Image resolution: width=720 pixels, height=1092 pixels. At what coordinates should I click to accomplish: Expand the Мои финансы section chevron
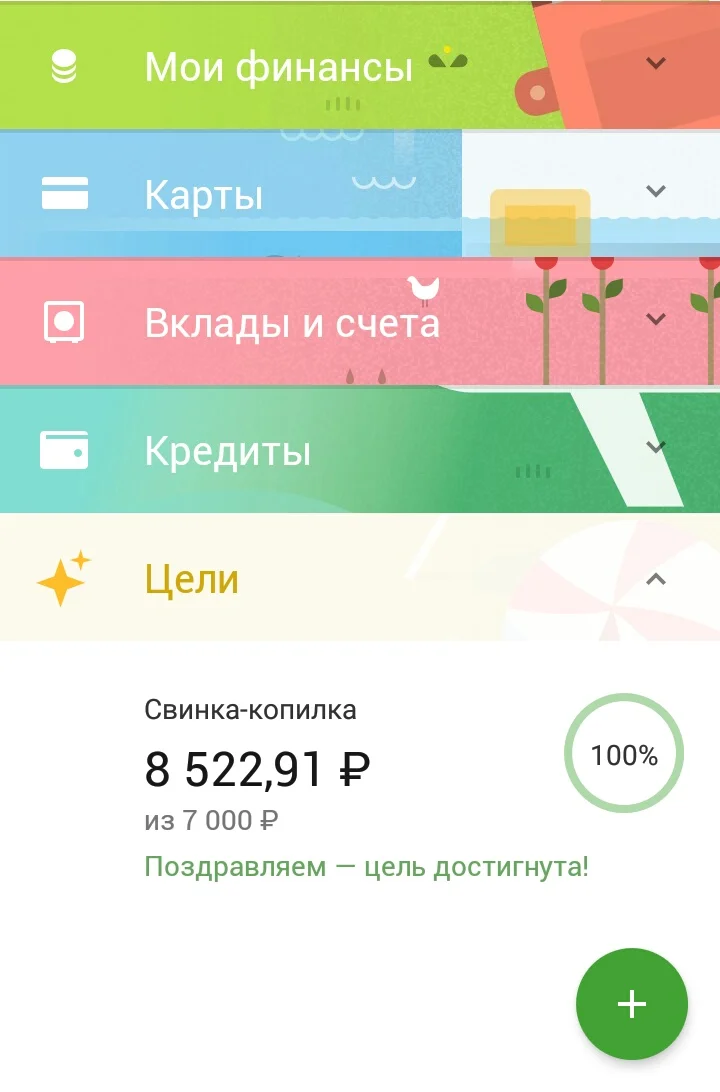tap(656, 63)
